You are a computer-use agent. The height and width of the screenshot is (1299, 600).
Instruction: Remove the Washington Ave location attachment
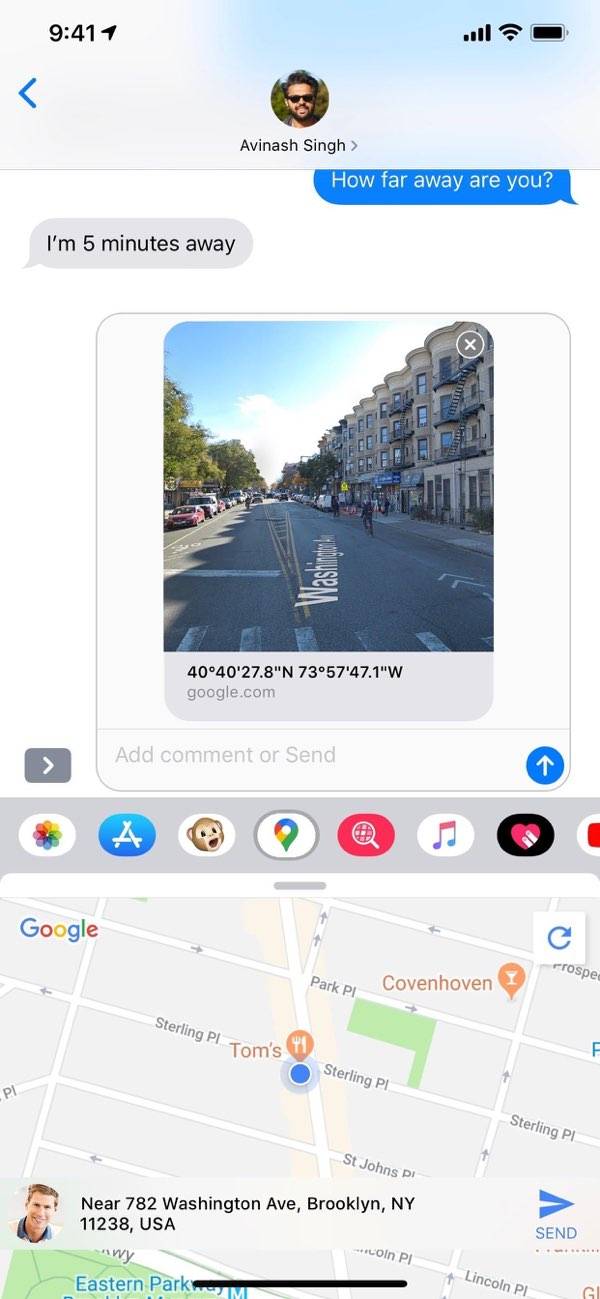pos(469,345)
